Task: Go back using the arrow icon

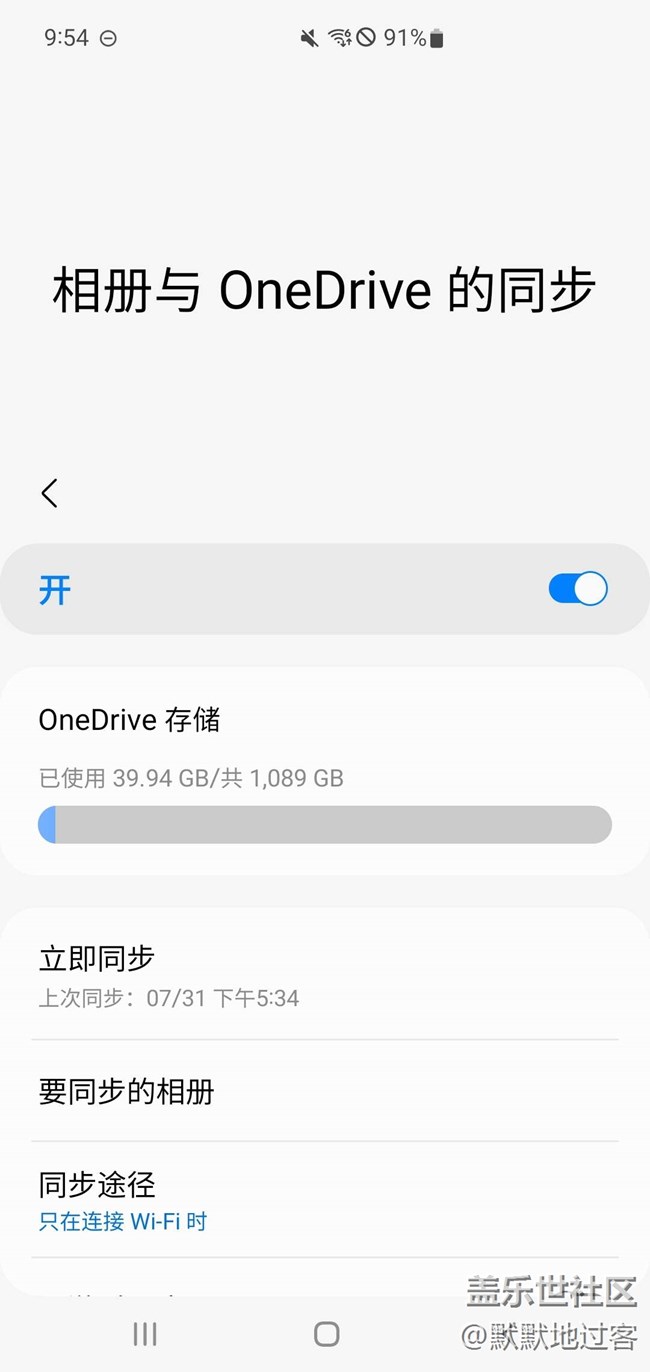Action: [x=49, y=493]
